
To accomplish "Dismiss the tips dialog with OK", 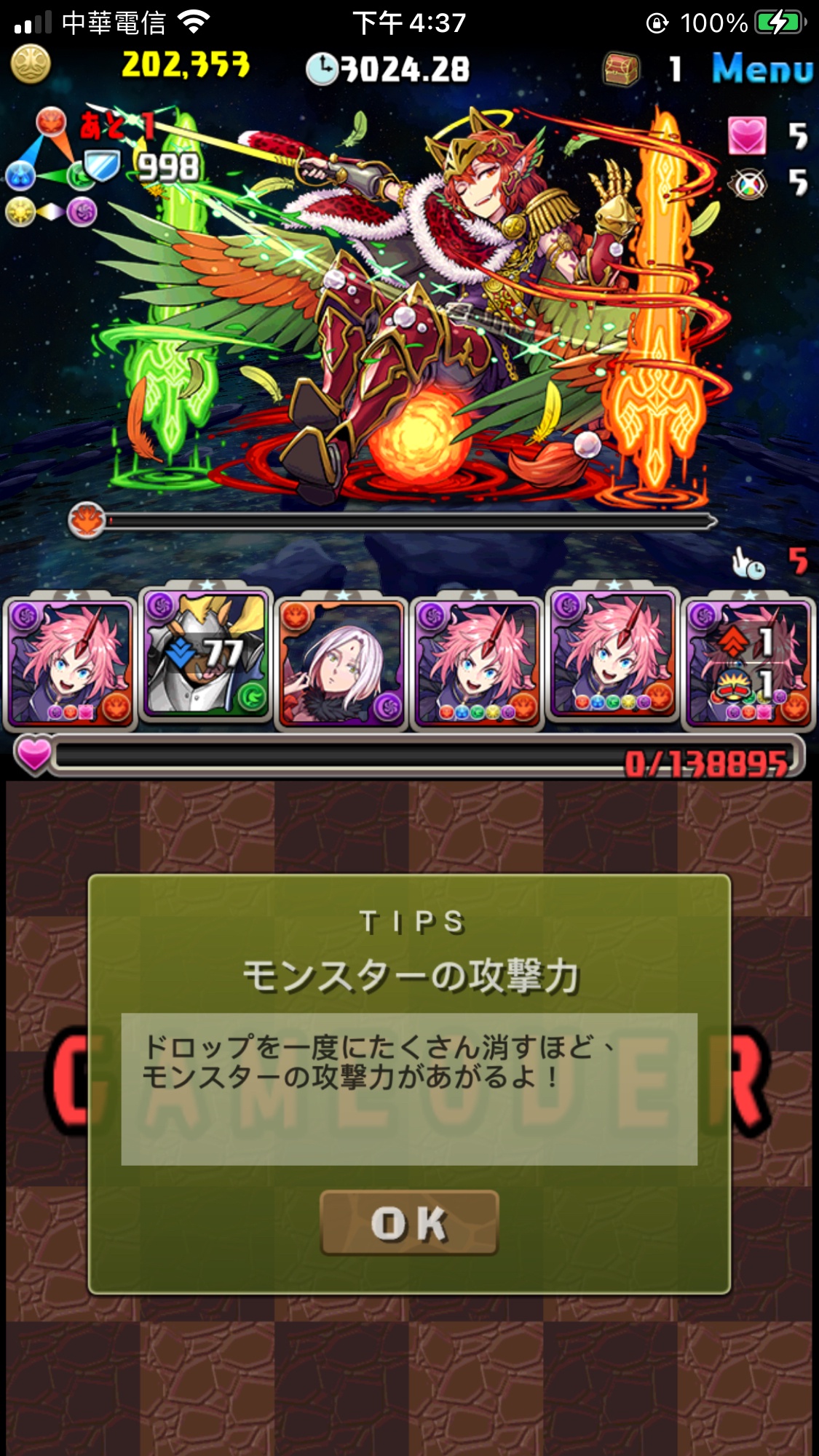I will click(x=409, y=1222).
